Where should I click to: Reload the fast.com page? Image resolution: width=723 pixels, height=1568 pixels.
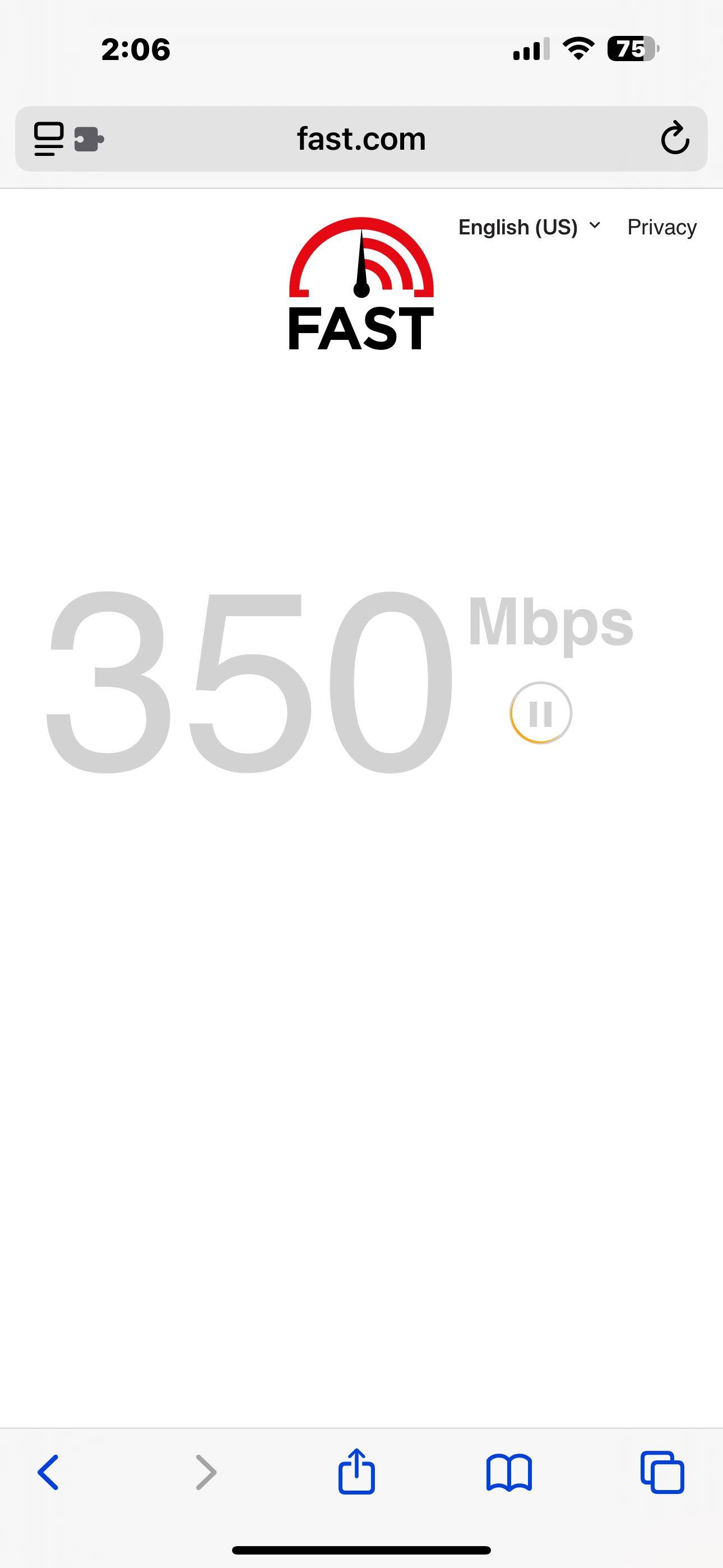point(675,139)
